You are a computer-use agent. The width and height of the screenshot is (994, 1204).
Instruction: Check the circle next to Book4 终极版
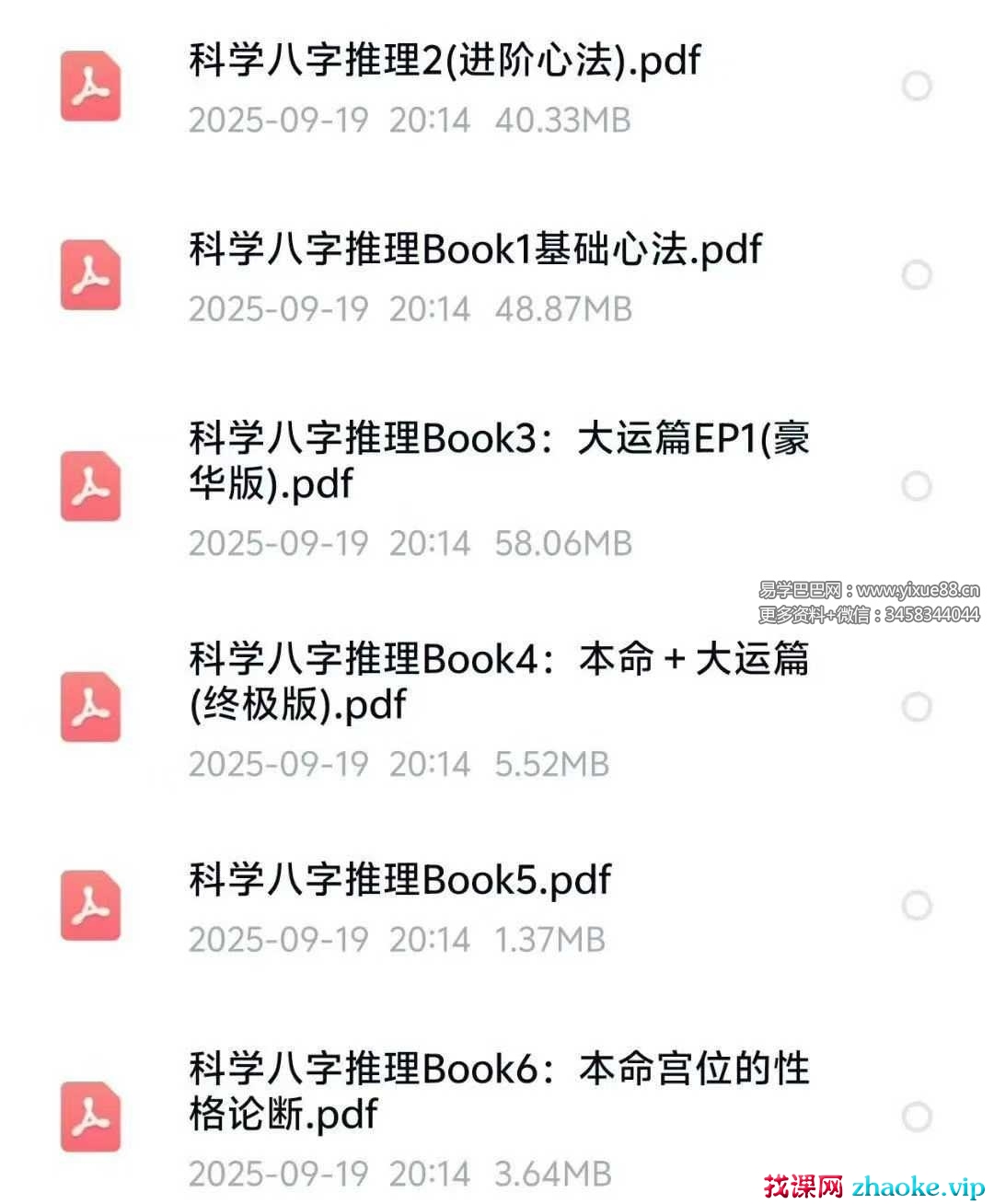[x=917, y=707]
